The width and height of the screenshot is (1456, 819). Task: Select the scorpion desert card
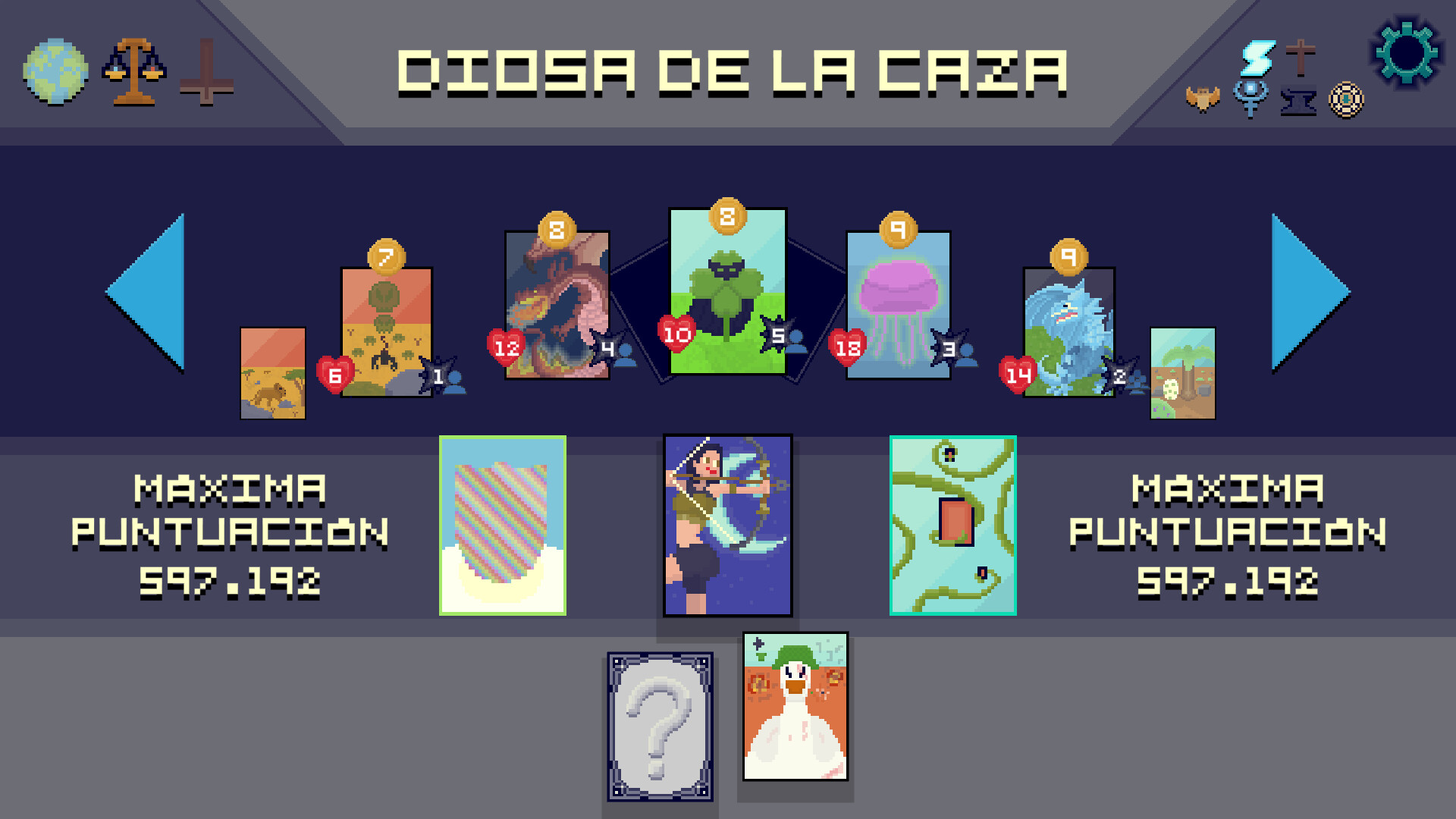point(387,332)
